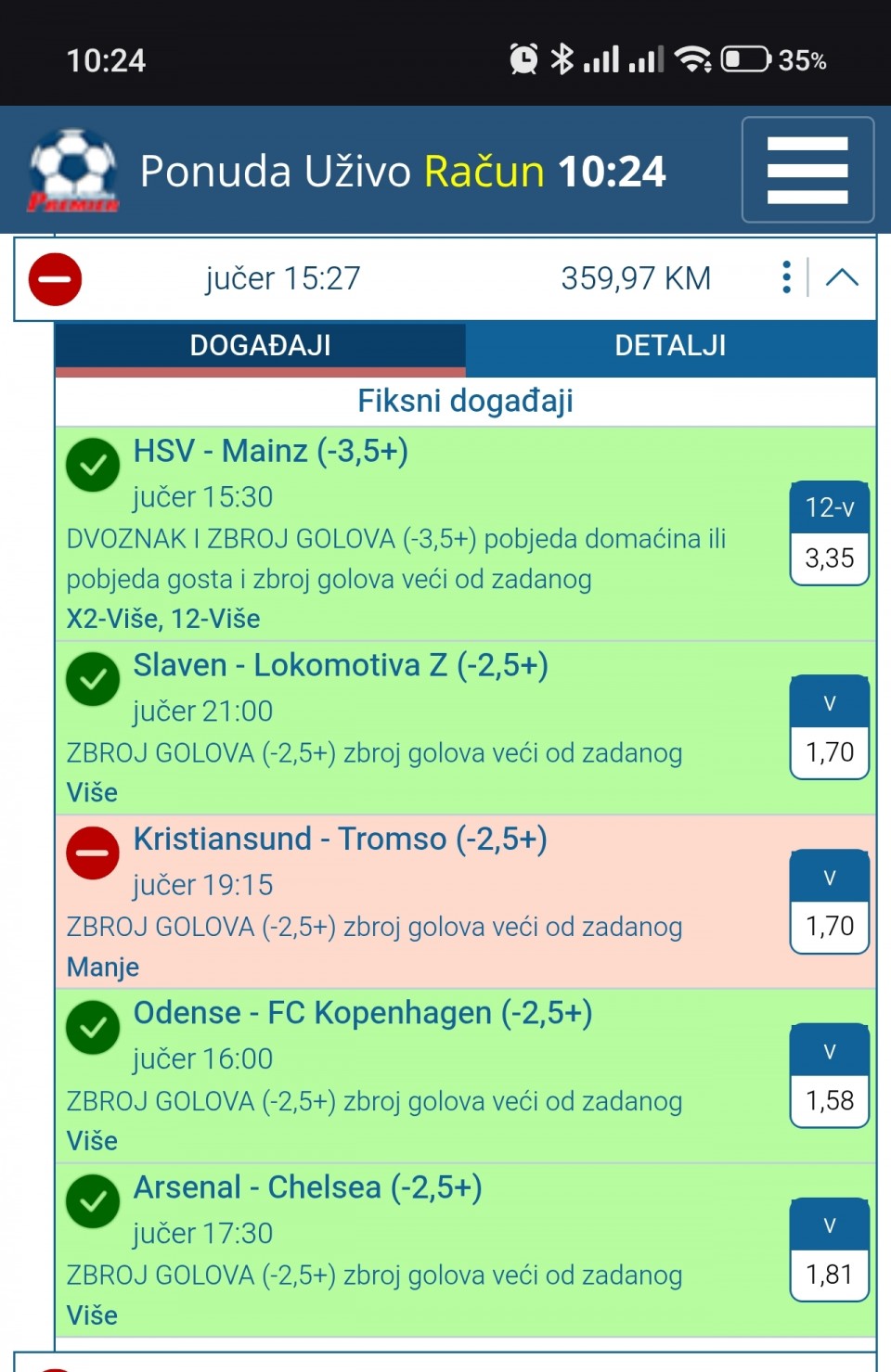Image resolution: width=891 pixels, height=1372 pixels.
Task: Select the DOGAĐAJI tab
Action: tap(260, 346)
